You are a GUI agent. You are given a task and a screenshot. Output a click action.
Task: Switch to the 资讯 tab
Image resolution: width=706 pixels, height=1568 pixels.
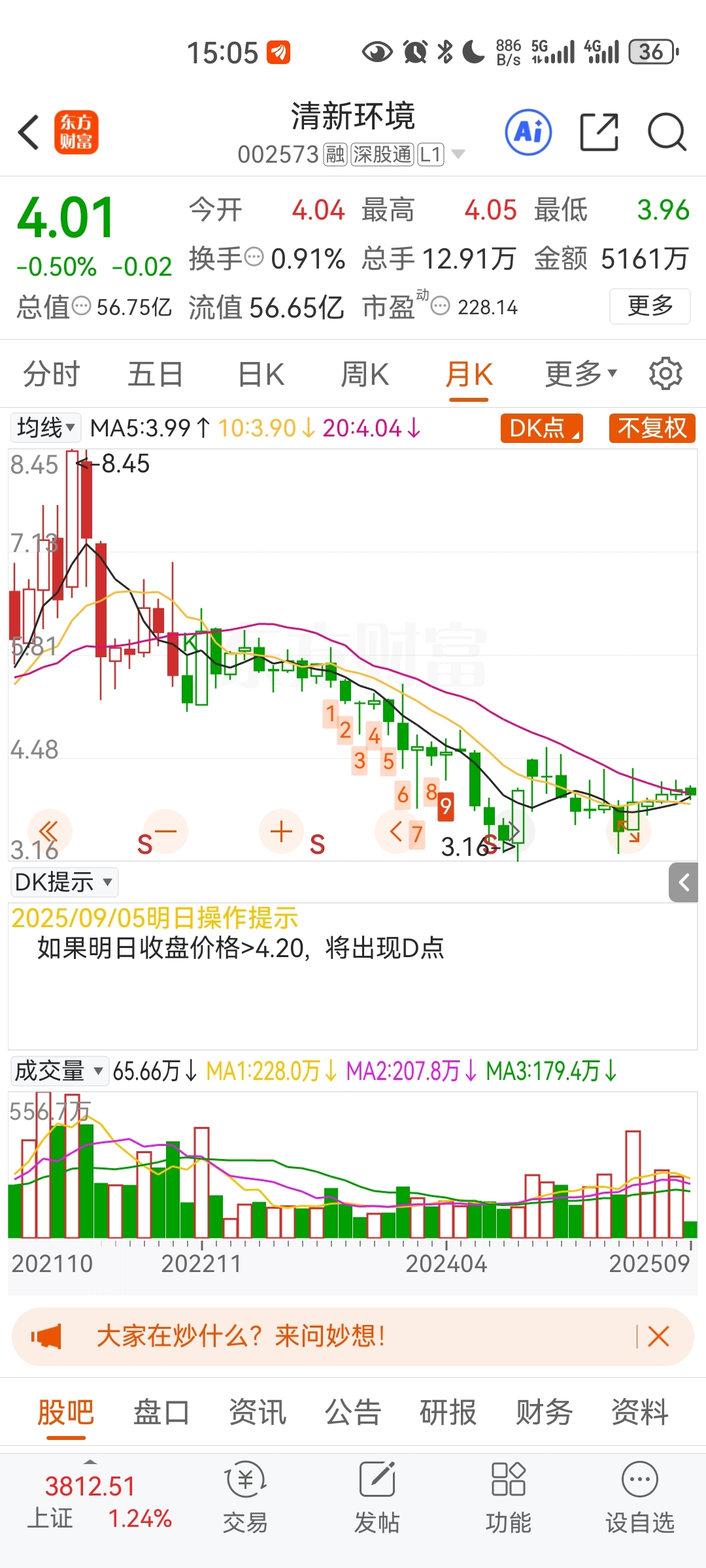(x=257, y=1412)
